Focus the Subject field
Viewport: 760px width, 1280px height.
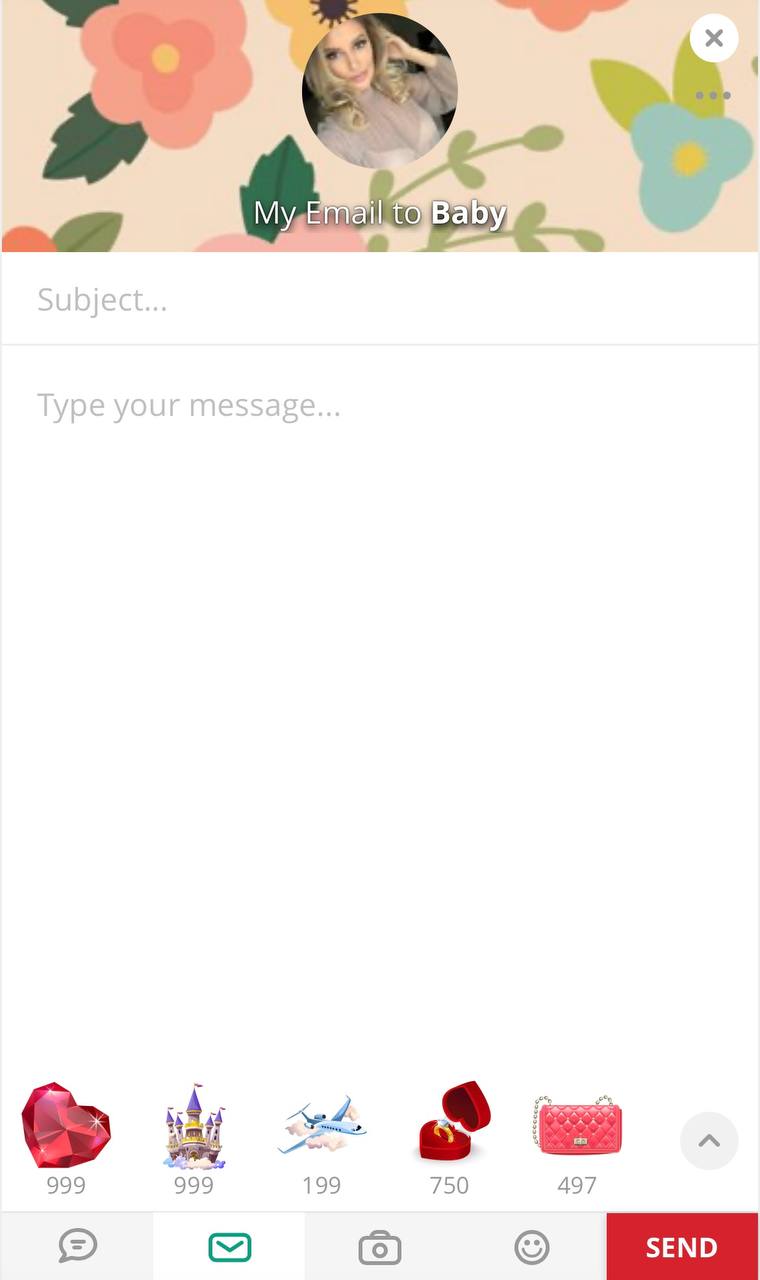(x=380, y=299)
